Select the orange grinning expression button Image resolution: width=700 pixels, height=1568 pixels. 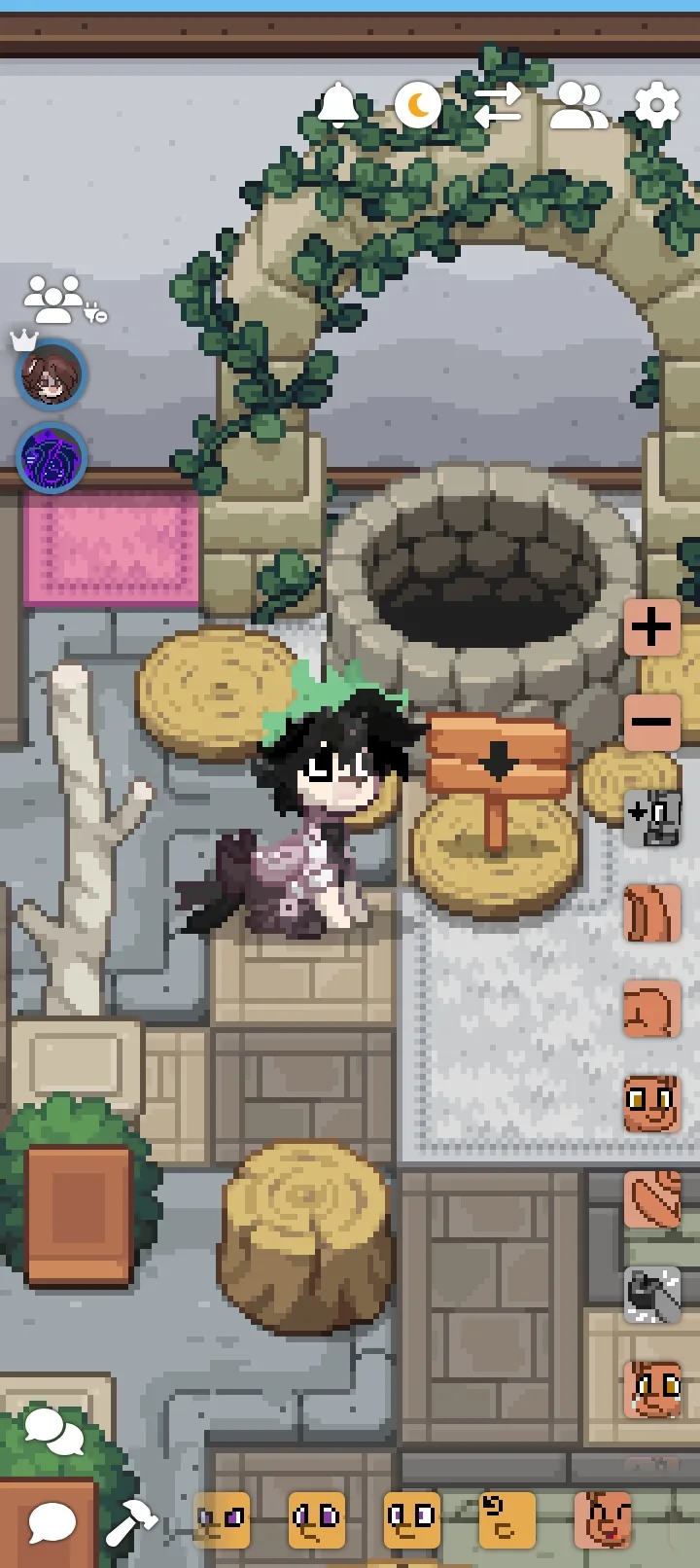tap(603, 1519)
